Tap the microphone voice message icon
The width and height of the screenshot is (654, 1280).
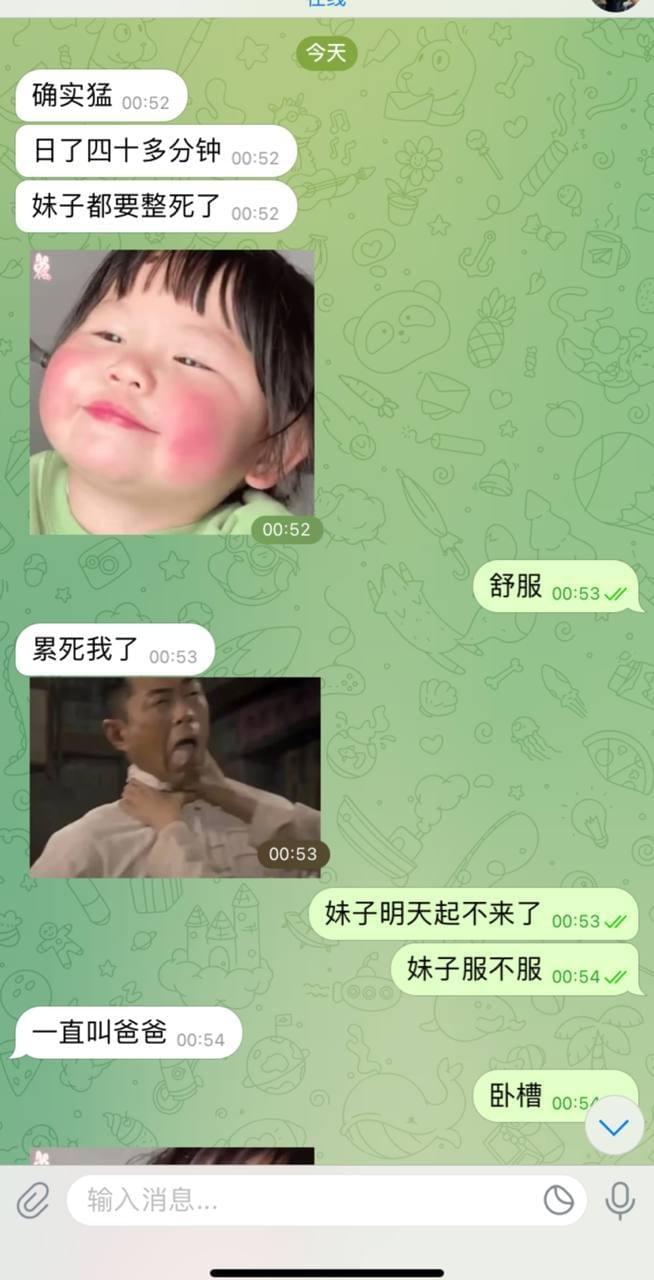click(x=620, y=1199)
